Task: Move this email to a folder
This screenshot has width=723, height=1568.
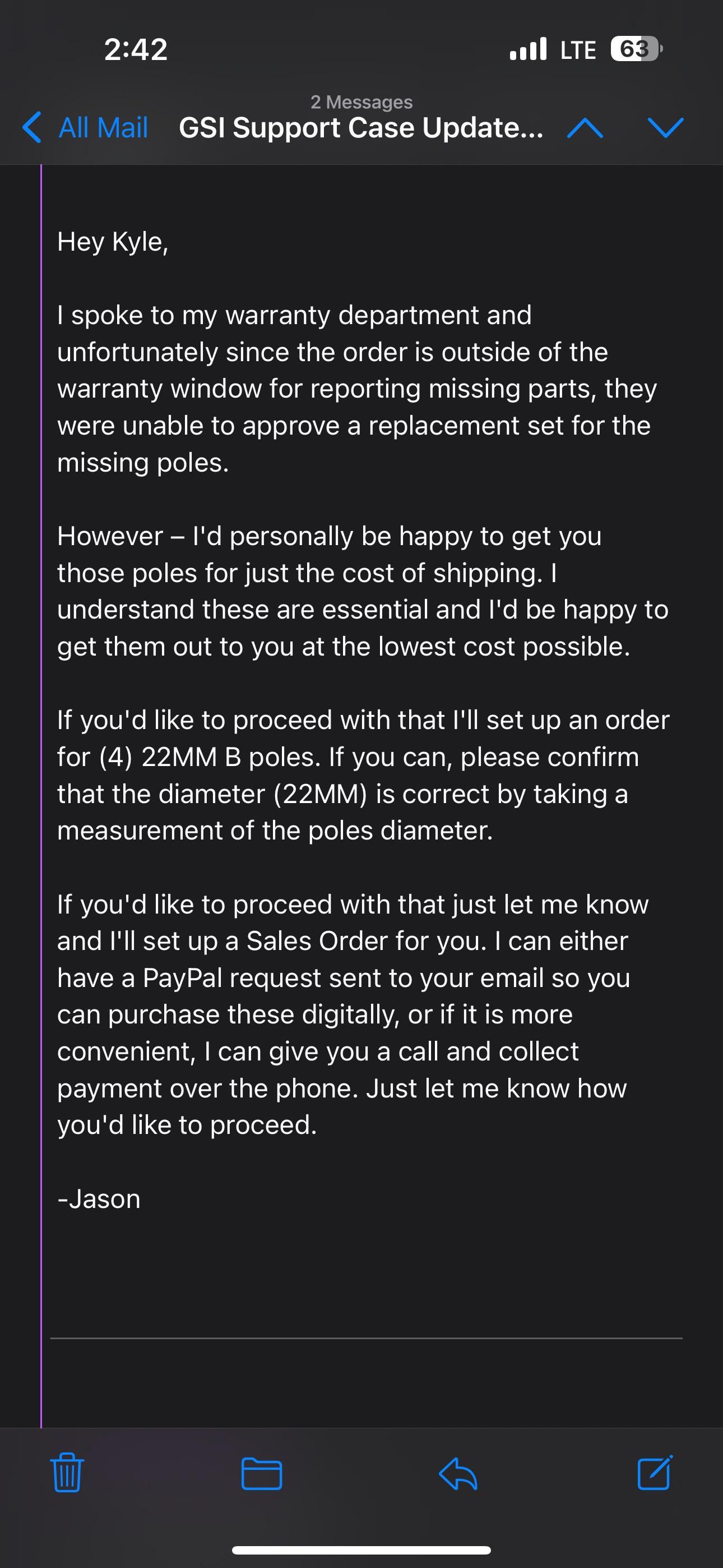Action: [262, 1474]
